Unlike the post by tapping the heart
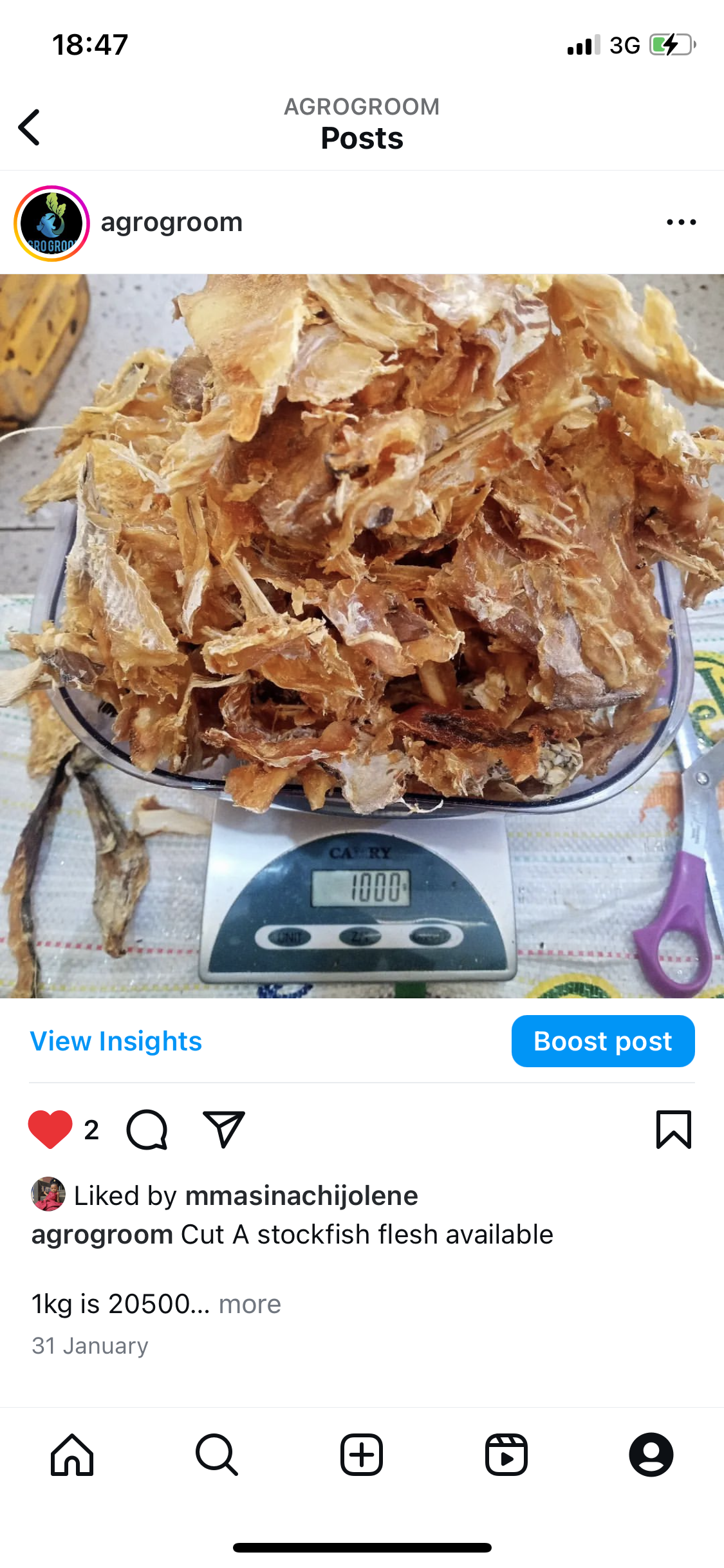The width and height of the screenshot is (724, 1568). [x=51, y=1128]
